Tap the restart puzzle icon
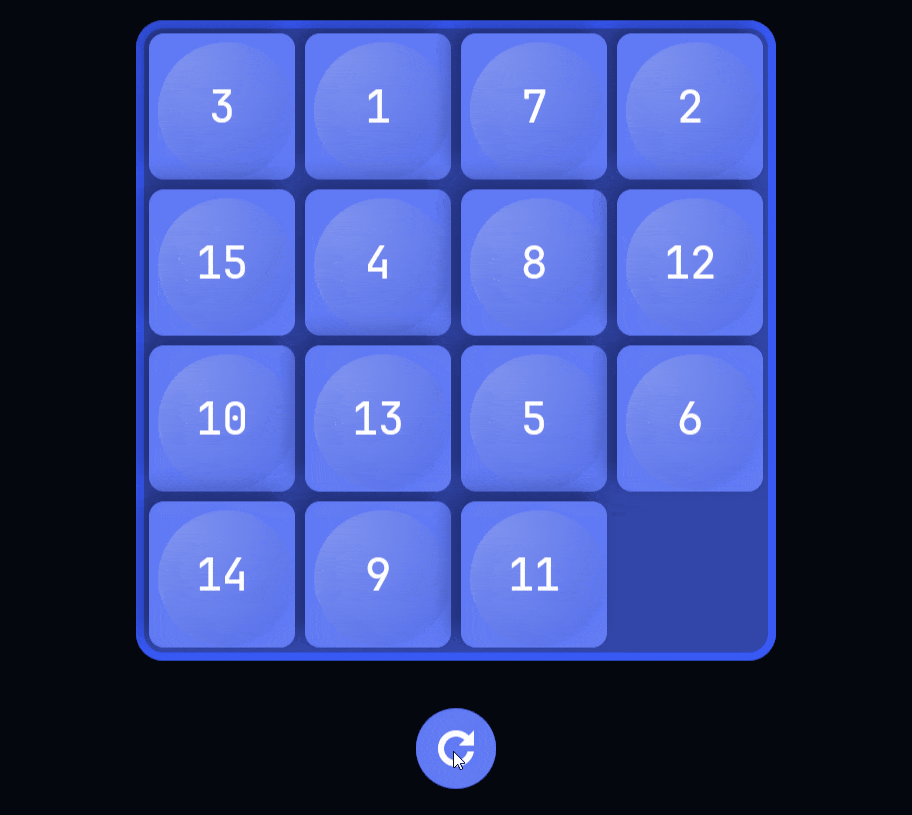The width and height of the screenshot is (912, 815). [x=456, y=748]
